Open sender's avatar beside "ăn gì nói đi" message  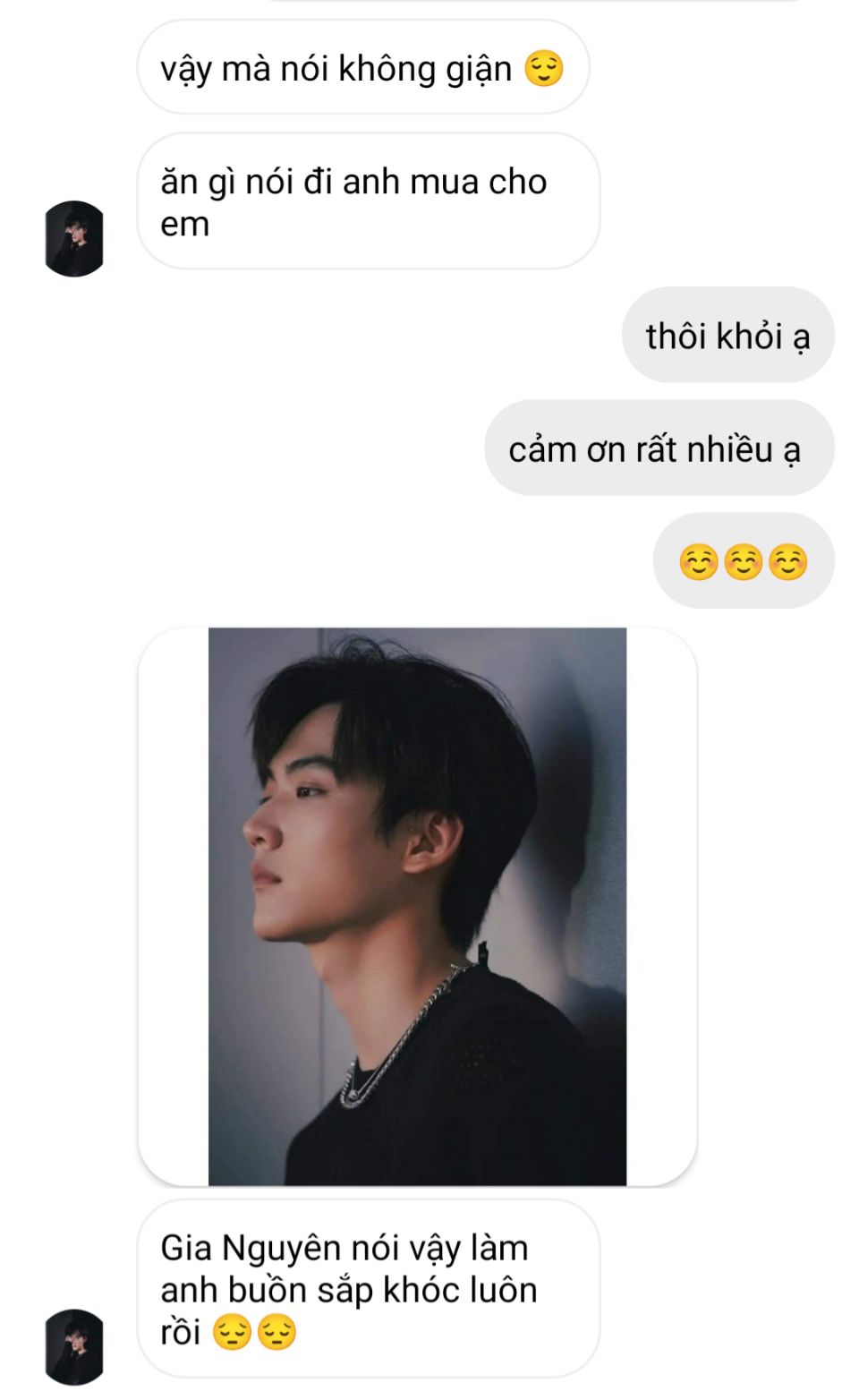coord(74,238)
